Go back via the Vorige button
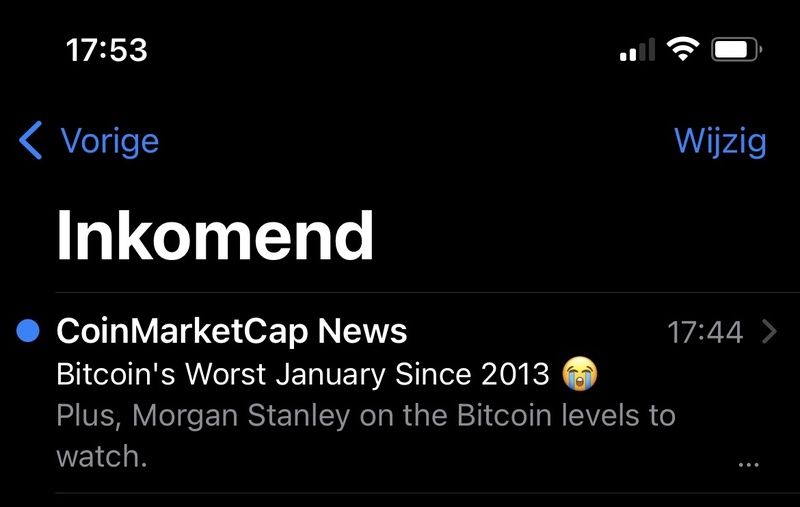Viewport: 800px width, 507px height. tap(90, 141)
